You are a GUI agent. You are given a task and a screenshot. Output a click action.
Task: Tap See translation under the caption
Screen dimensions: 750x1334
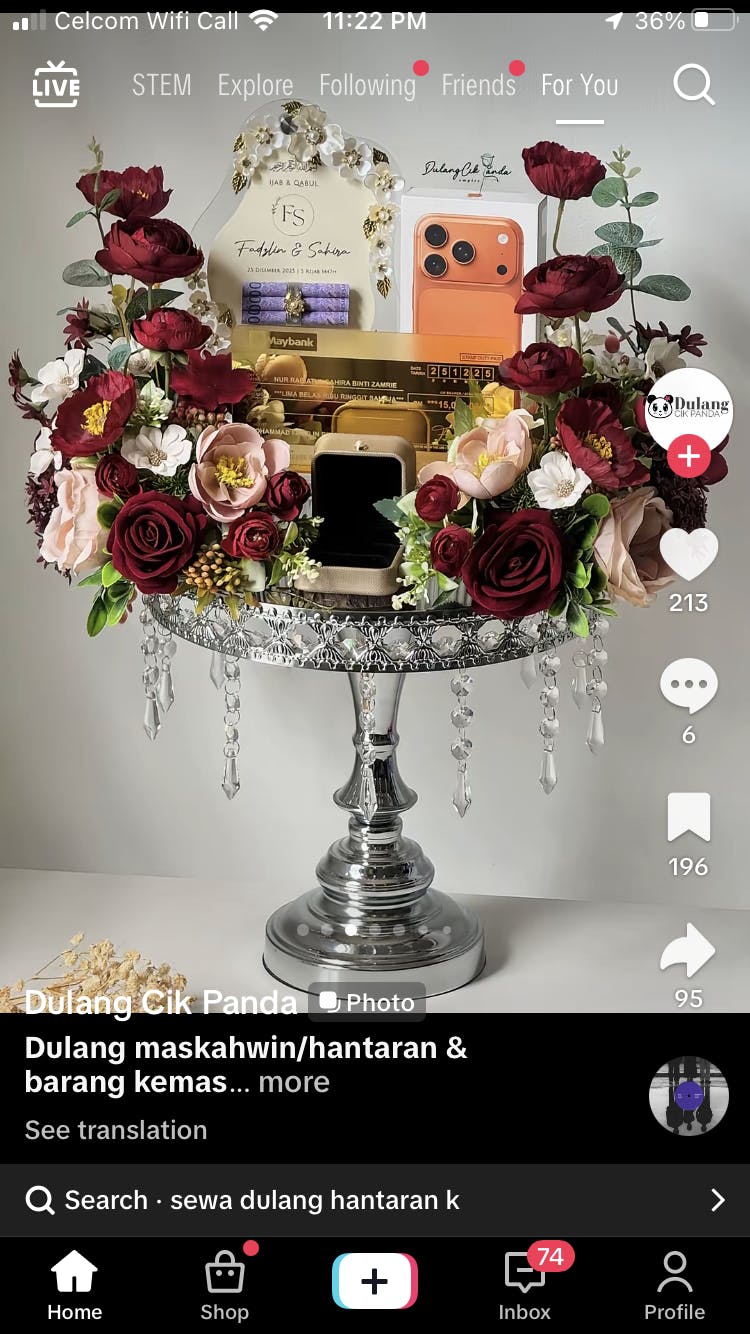pyautogui.click(x=116, y=1130)
